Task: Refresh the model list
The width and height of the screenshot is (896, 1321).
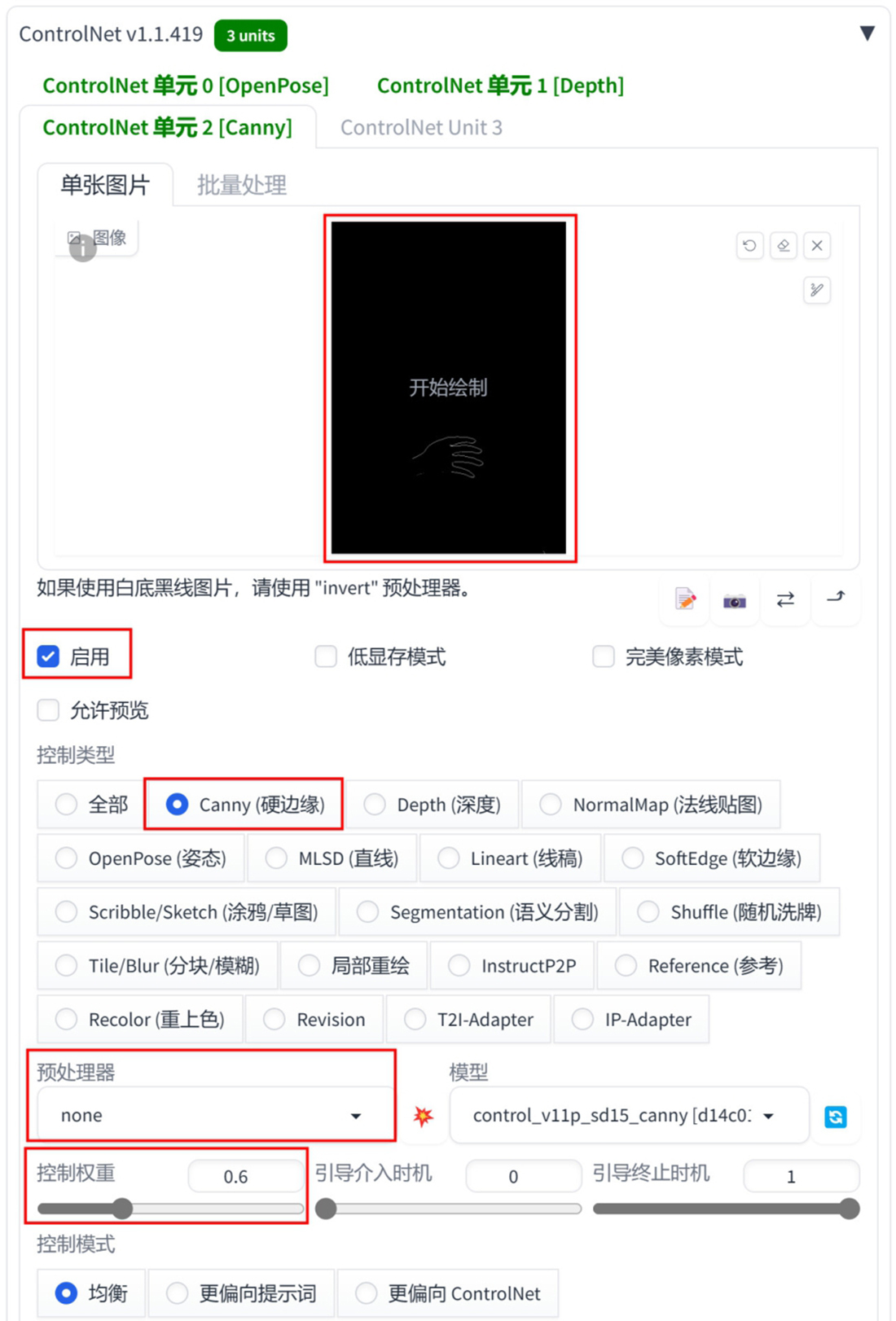Action: 835,1117
